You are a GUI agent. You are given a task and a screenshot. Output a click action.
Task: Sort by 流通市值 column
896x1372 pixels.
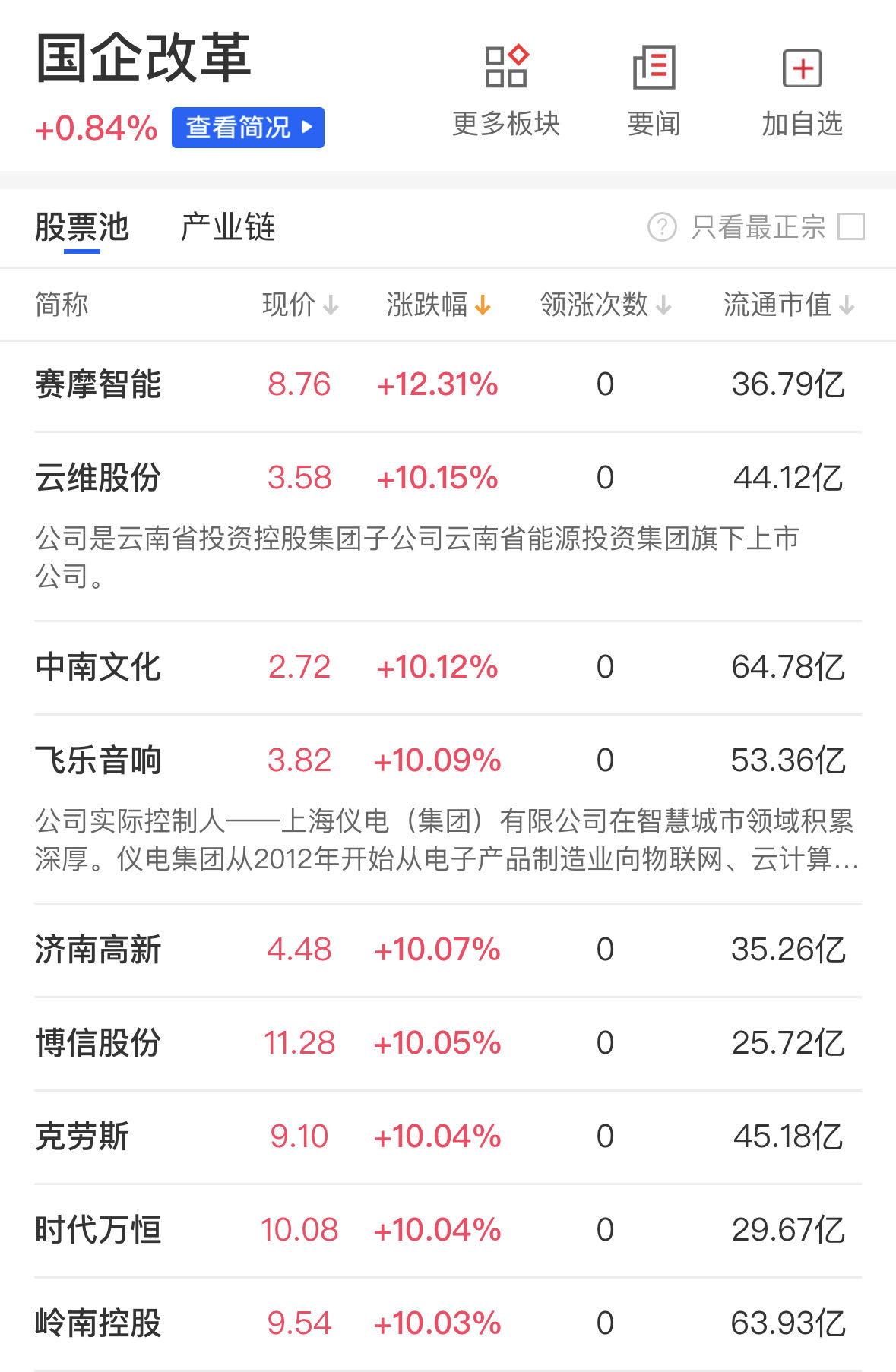coord(788,305)
